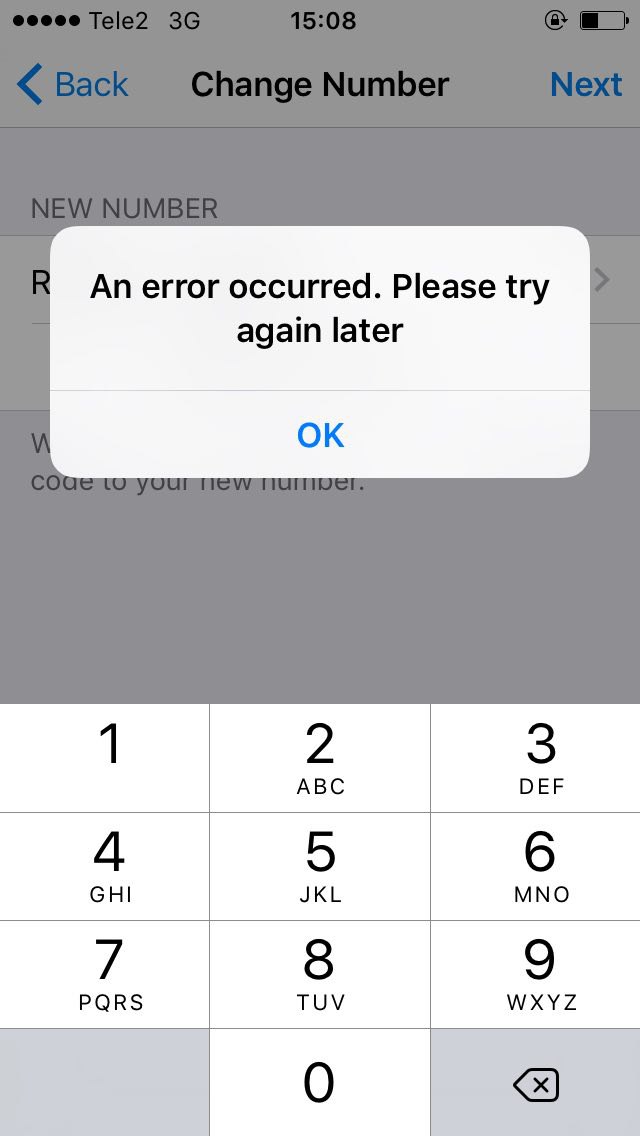Enter digit 4 GHI
The height and width of the screenshot is (1136, 640).
pos(105,865)
